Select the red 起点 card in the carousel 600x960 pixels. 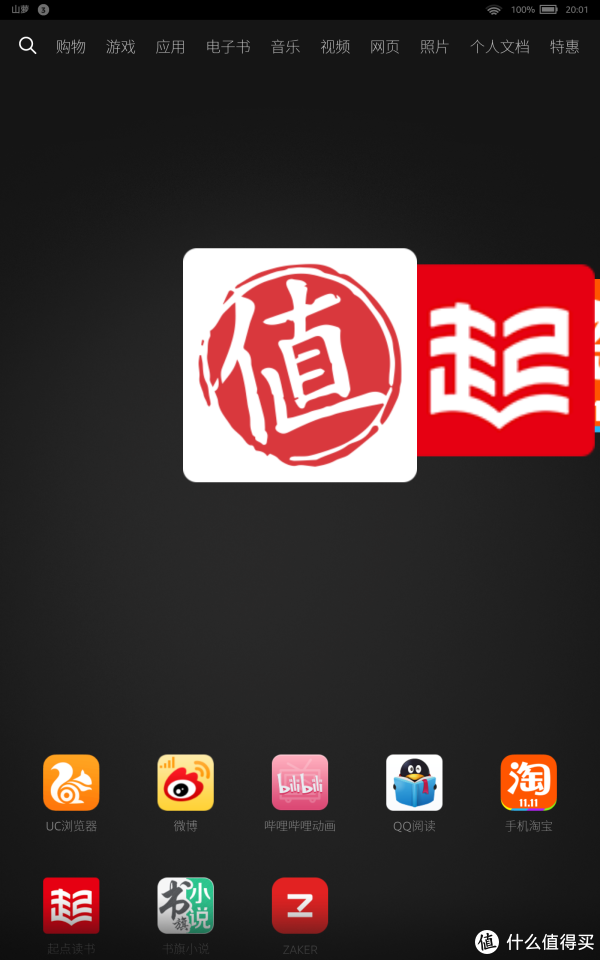[x=505, y=360]
